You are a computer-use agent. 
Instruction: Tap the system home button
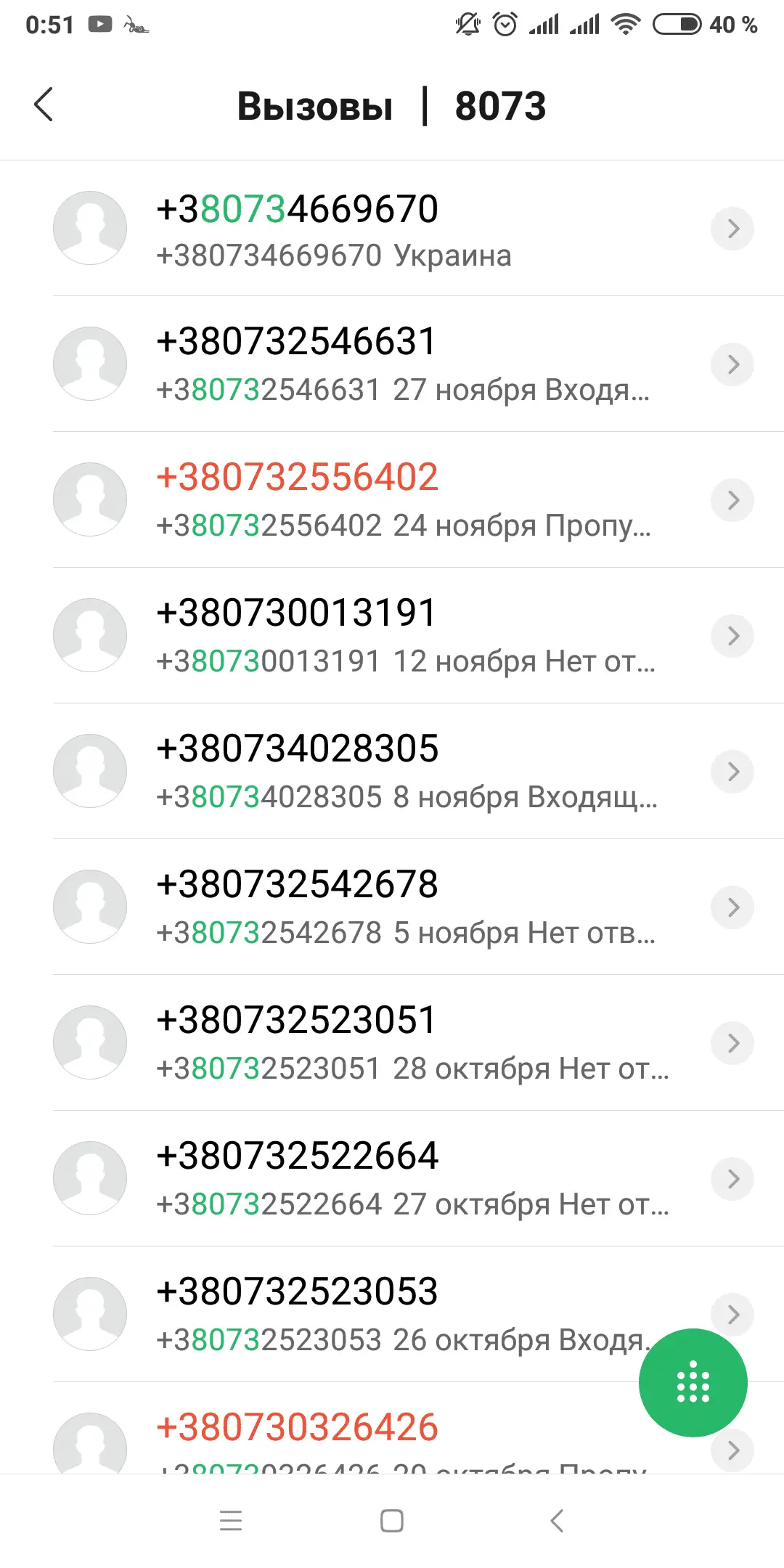coord(392,1520)
